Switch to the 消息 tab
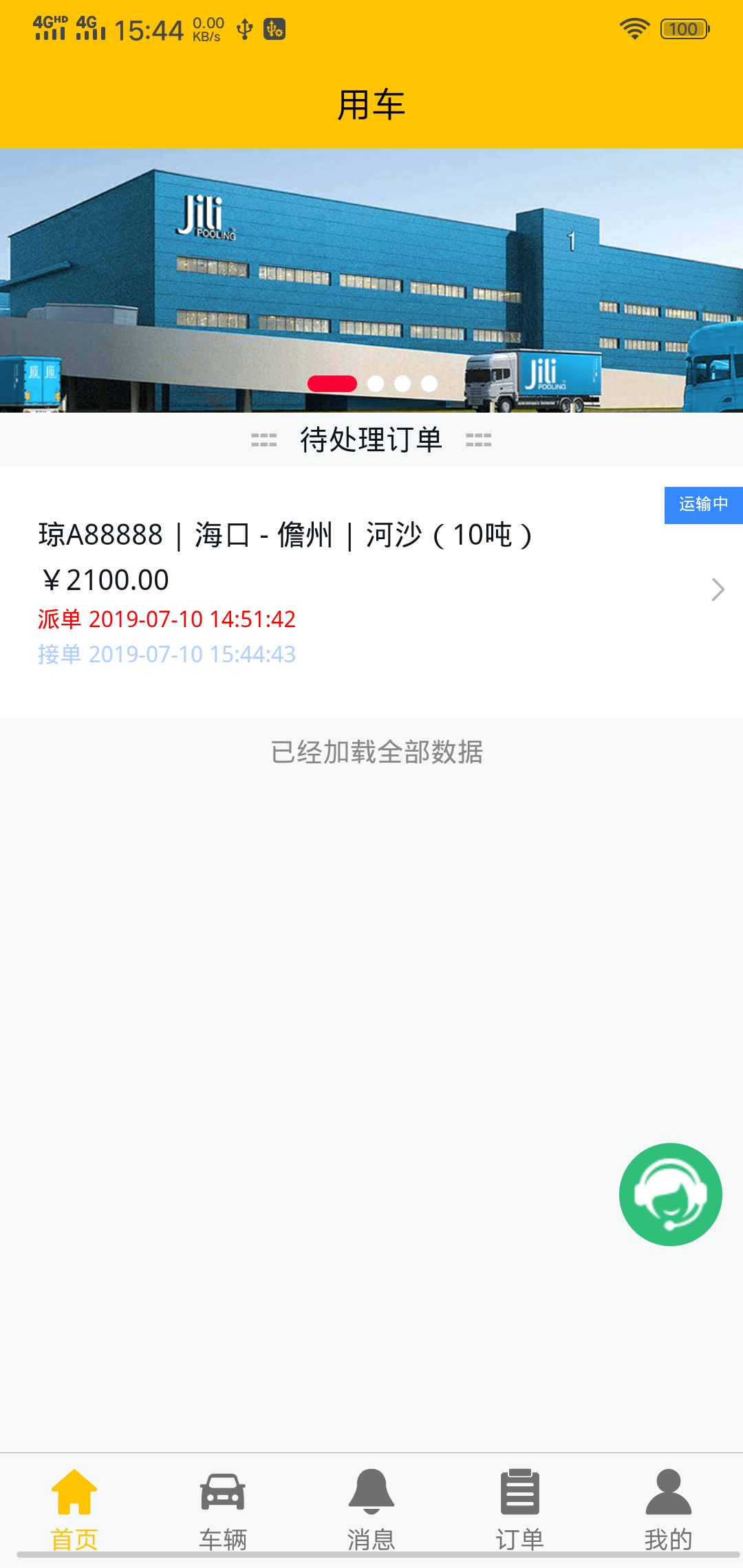Image resolution: width=743 pixels, height=1568 pixels. tap(371, 1509)
